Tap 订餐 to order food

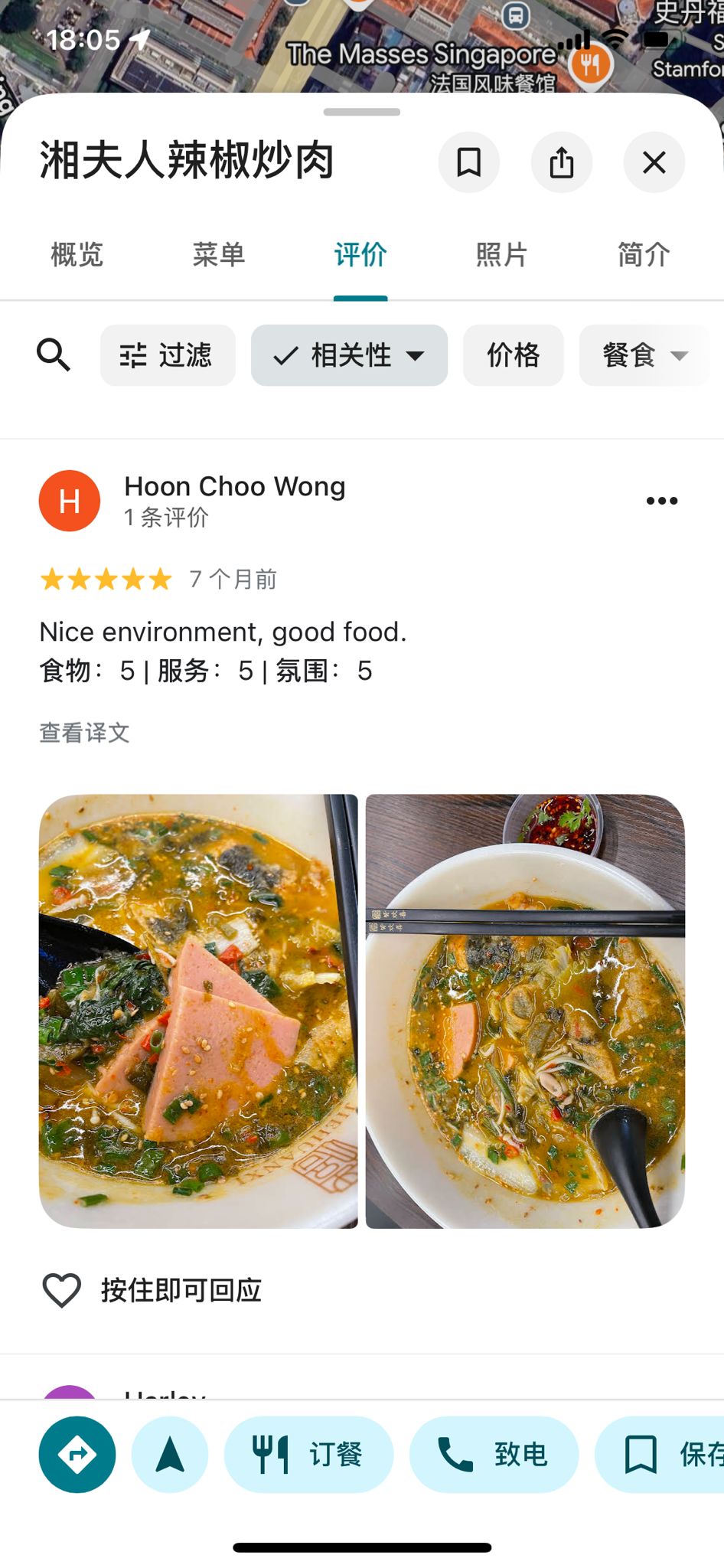tap(308, 1454)
